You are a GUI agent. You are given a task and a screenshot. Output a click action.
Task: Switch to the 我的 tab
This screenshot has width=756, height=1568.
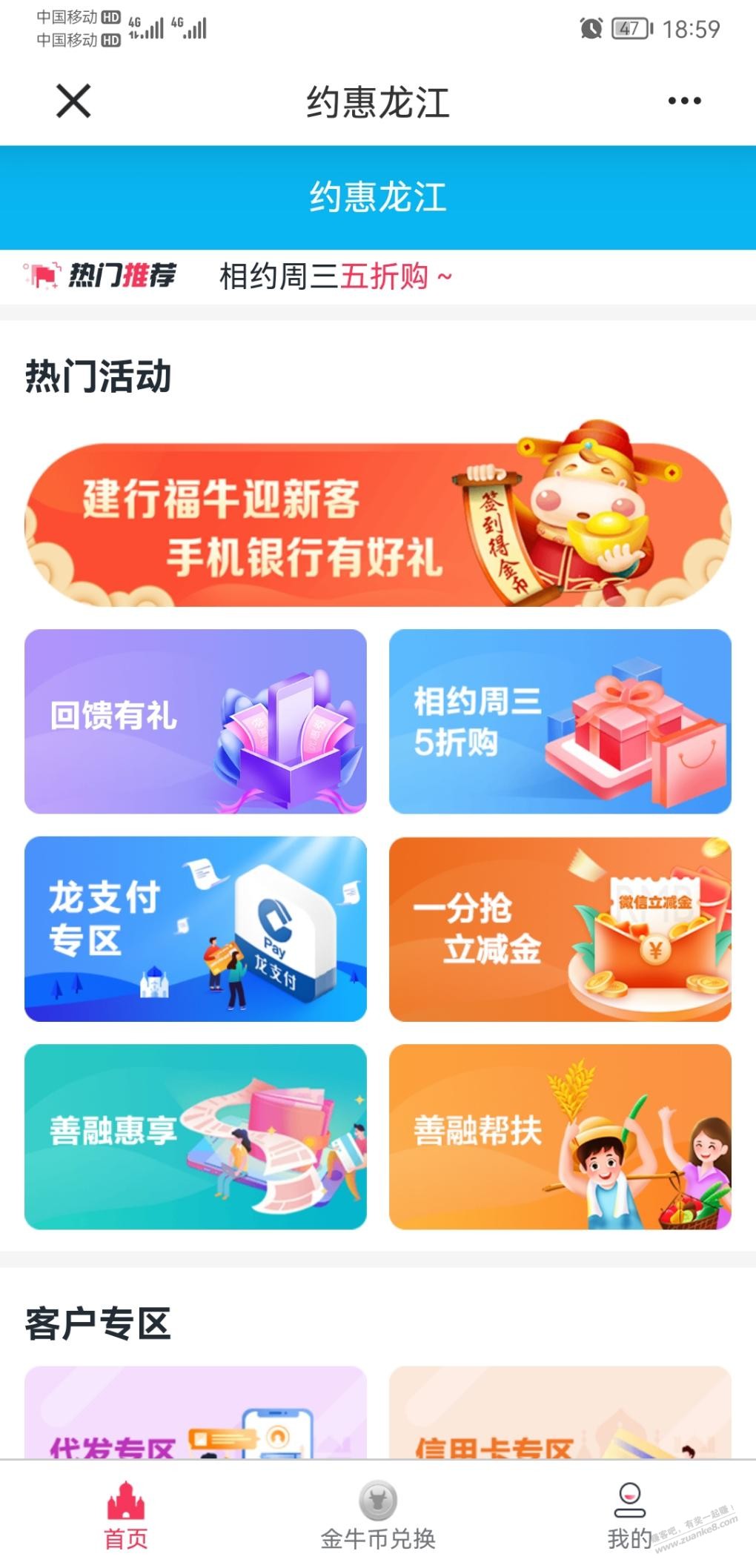pyautogui.click(x=629, y=1516)
